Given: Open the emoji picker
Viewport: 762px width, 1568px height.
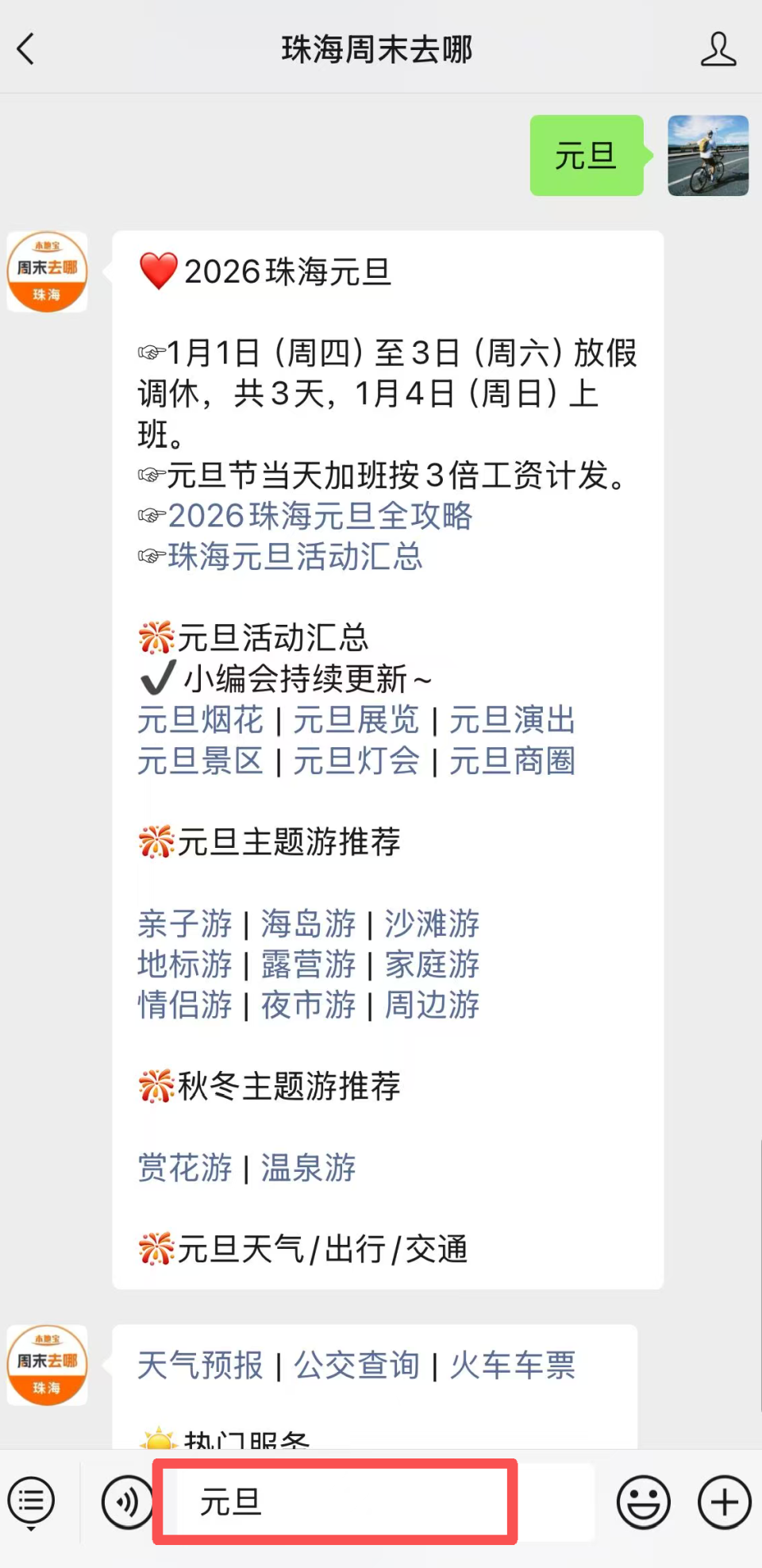Looking at the screenshot, I should coord(643,1501).
